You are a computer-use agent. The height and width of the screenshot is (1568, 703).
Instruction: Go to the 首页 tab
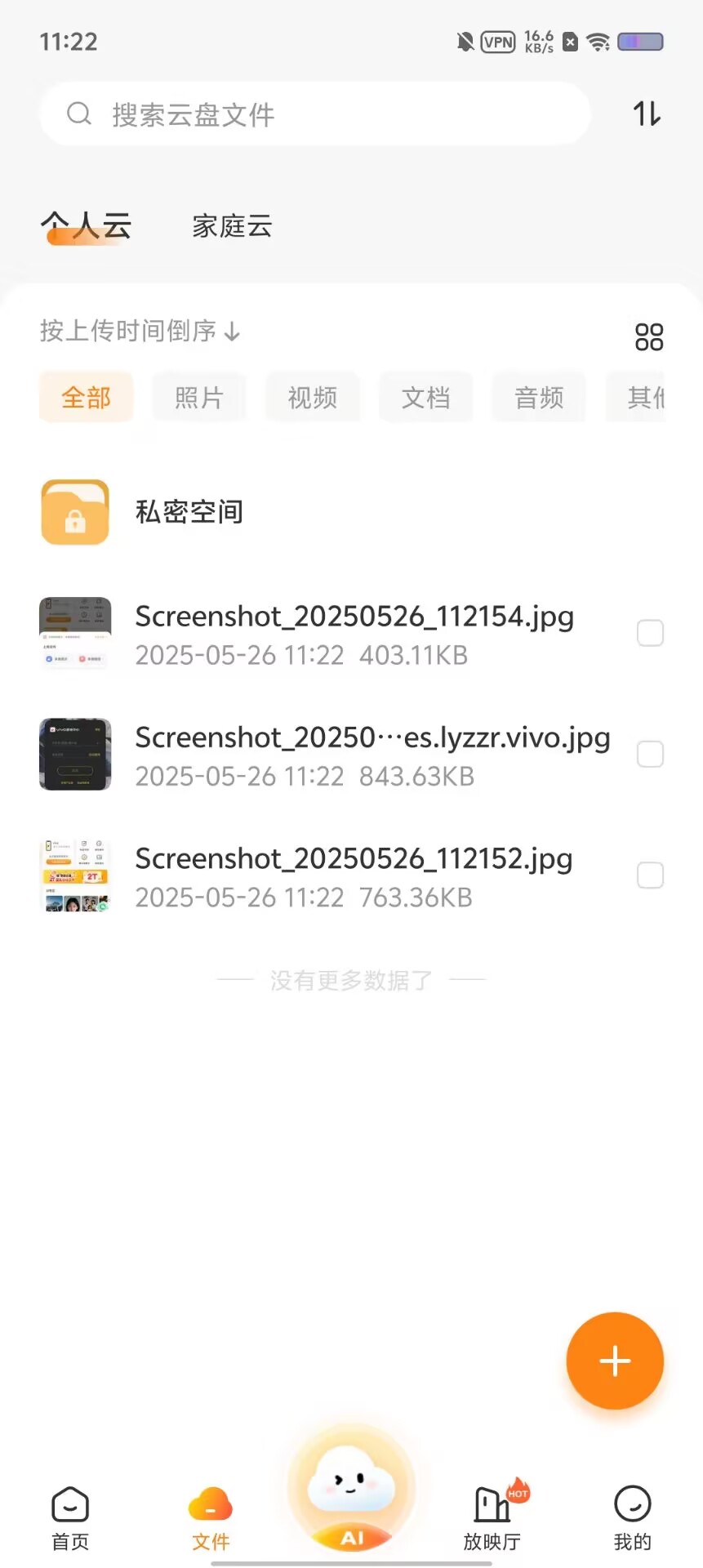pos(70,1517)
